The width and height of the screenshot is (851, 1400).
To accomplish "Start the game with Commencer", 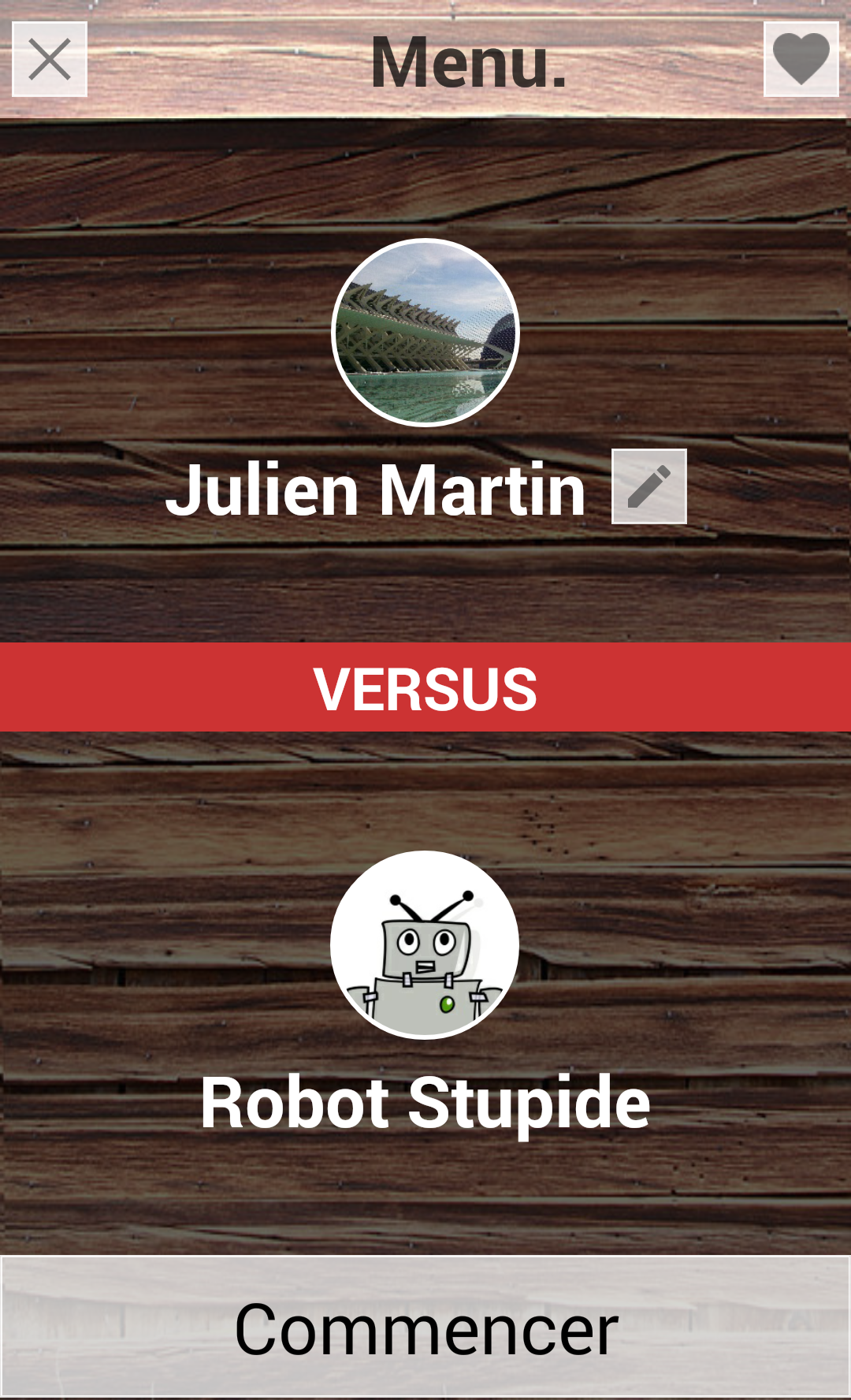I will pos(425,1327).
